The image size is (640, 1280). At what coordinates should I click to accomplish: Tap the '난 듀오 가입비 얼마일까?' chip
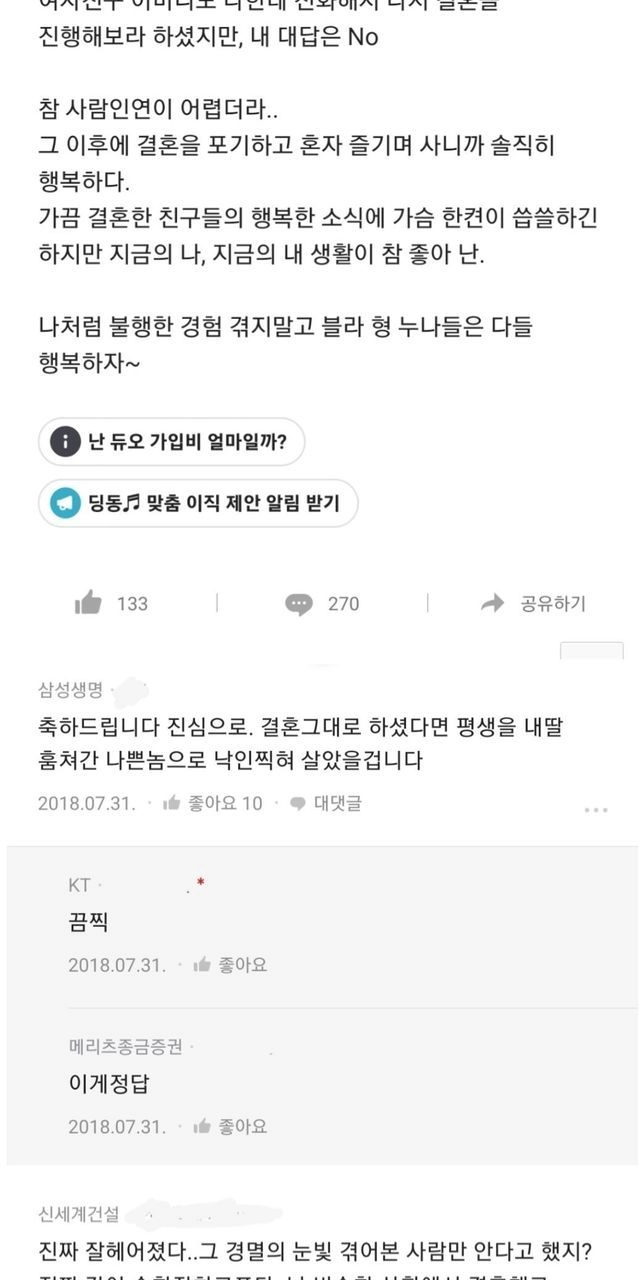pyautogui.click(x=172, y=441)
